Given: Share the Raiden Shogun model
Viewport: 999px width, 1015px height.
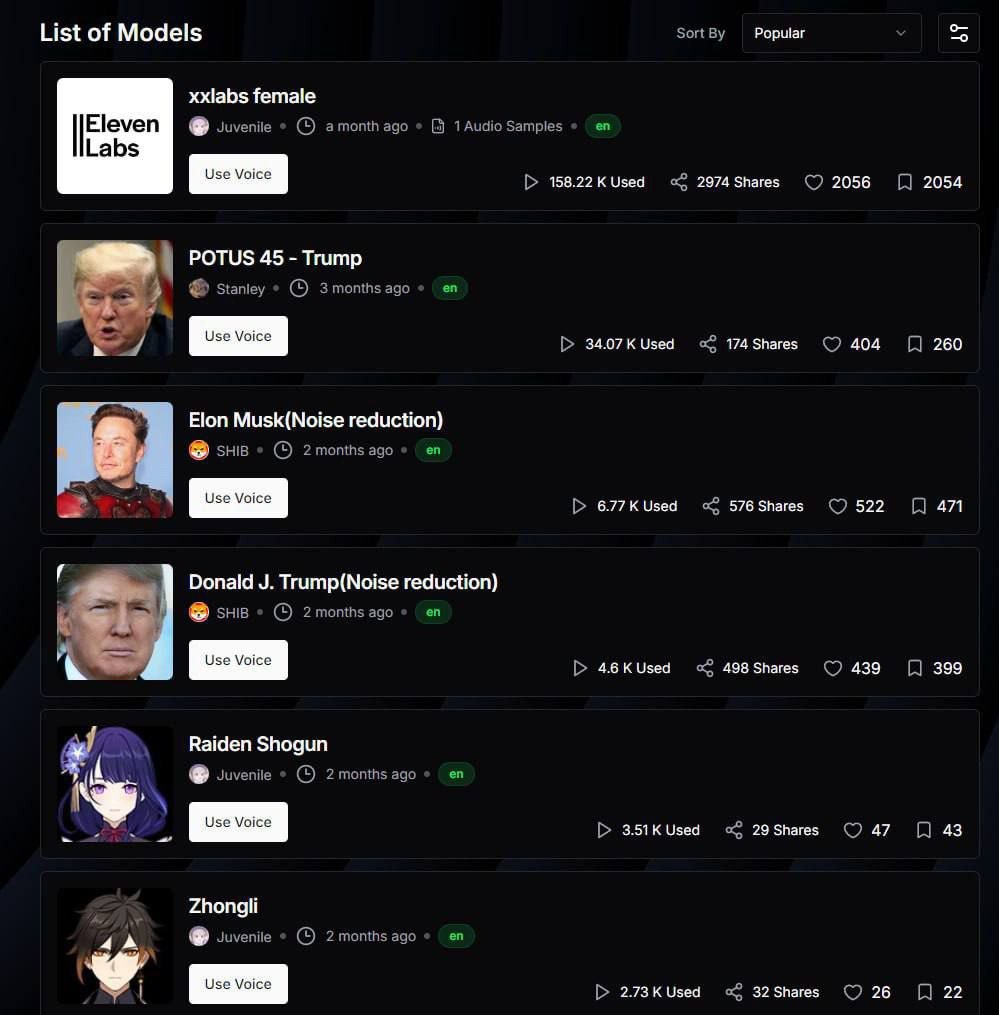Looking at the screenshot, I should tap(734, 830).
